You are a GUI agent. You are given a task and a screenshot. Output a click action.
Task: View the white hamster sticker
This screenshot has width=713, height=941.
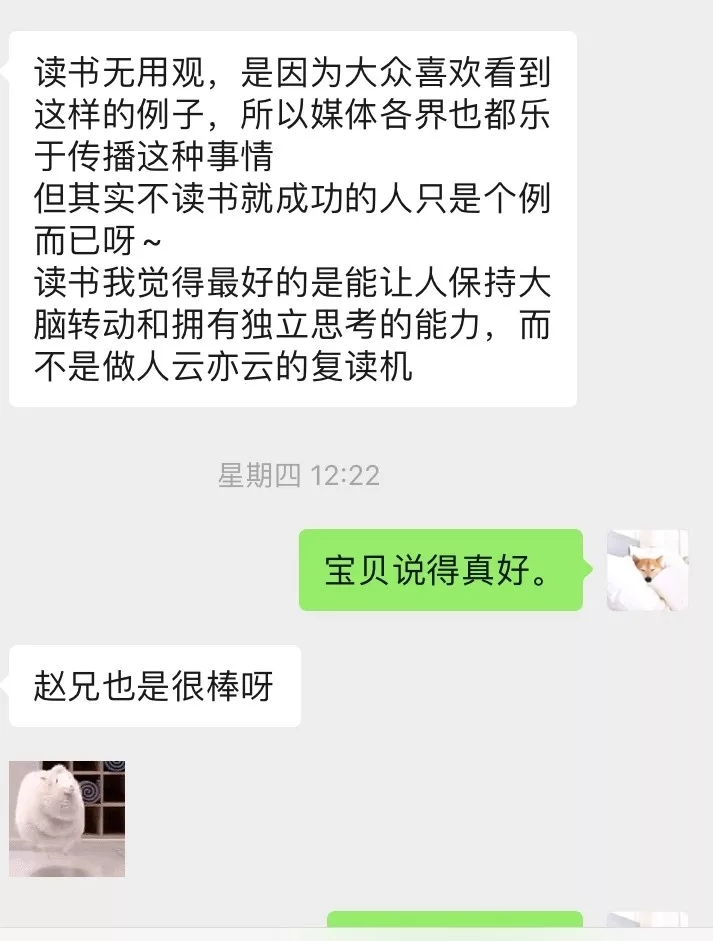pos(67,818)
